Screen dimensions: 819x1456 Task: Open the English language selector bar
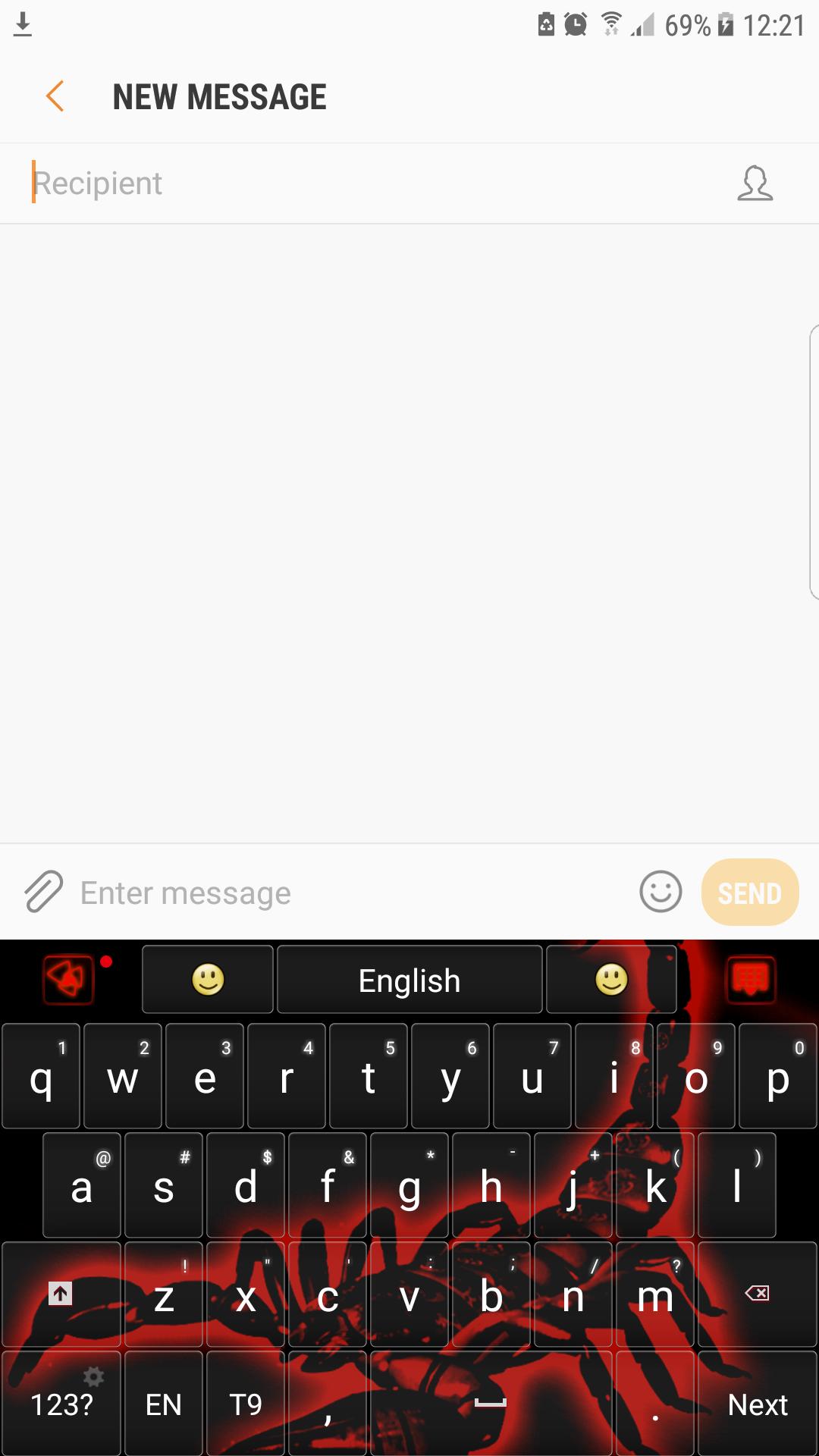409,979
